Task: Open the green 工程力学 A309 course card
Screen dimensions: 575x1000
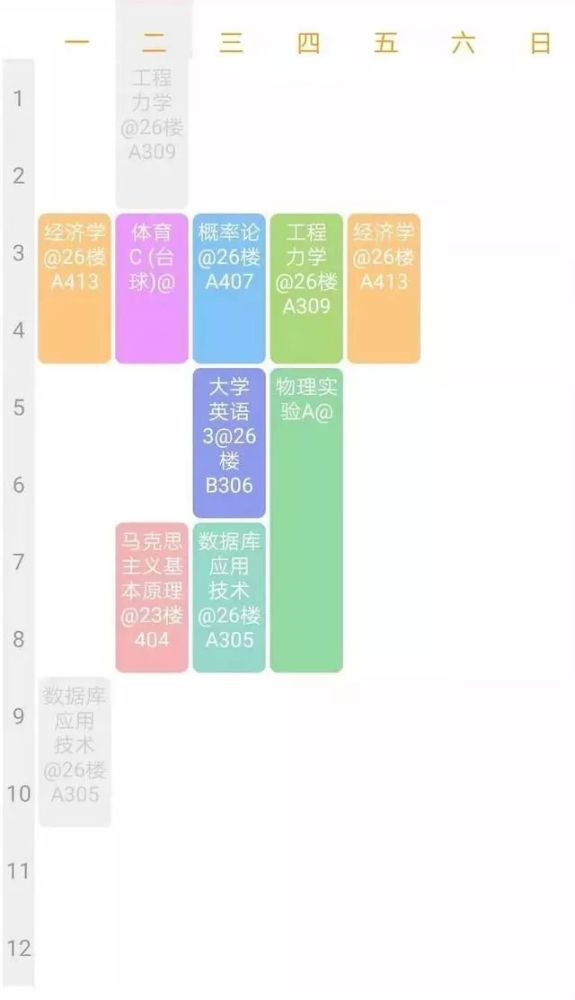Action: pyautogui.click(x=306, y=288)
